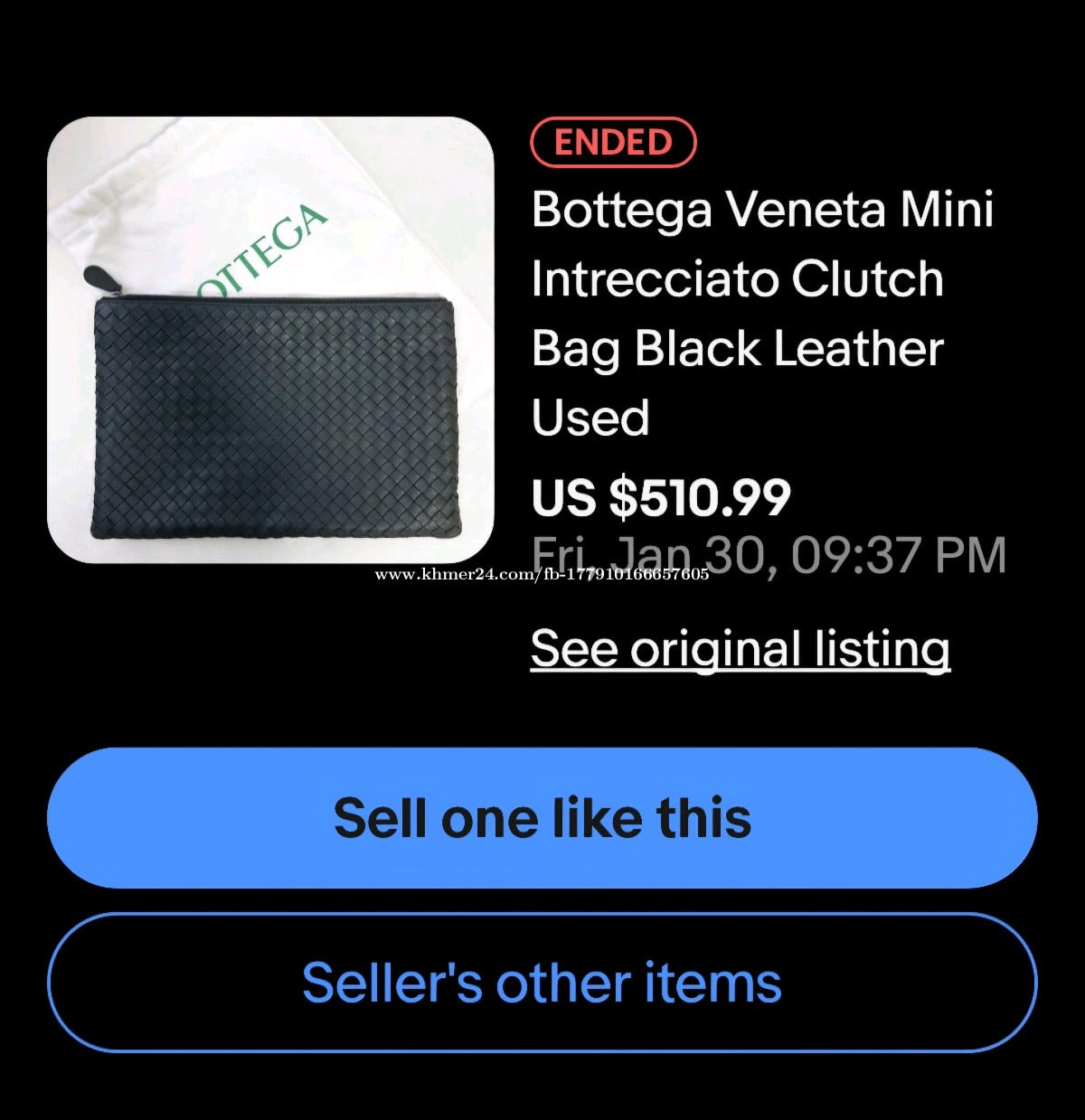Open the Bottega Veneta clutch photo
1085x1120 pixels.
pyautogui.click(x=270, y=340)
